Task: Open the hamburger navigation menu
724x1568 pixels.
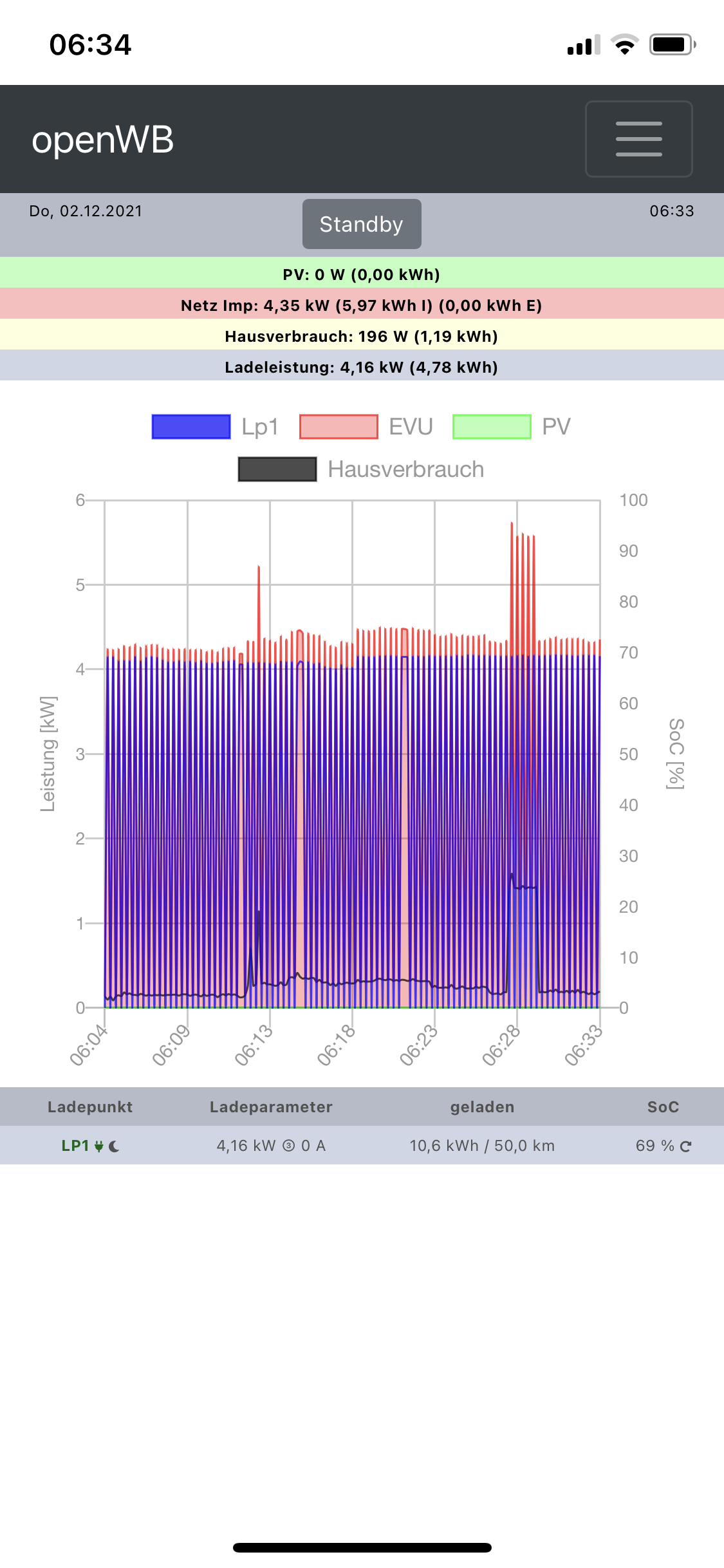Action: click(x=638, y=138)
